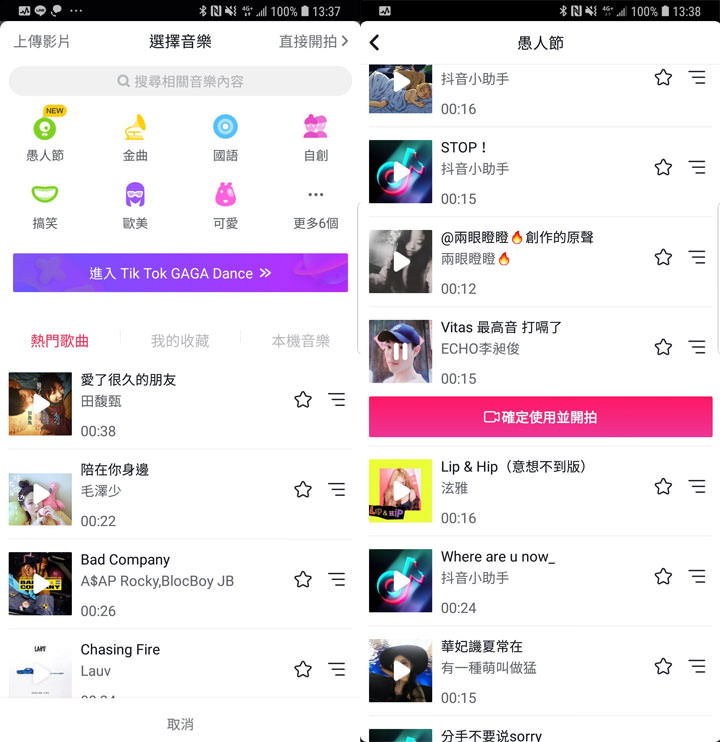The width and height of the screenshot is (720, 742).
Task: Expand 更多6個 to show more categories
Action: 315,198
